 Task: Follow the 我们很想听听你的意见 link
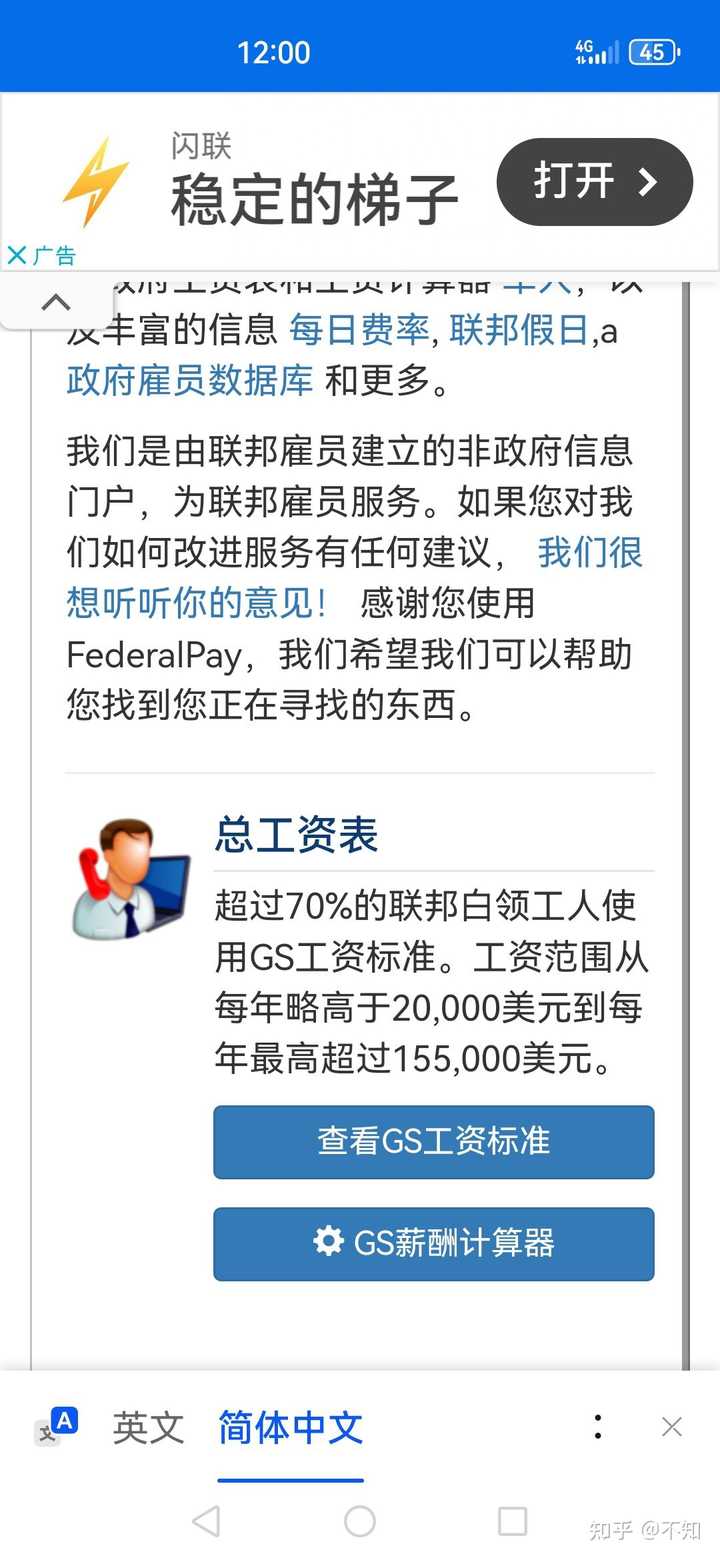coord(355,578)
